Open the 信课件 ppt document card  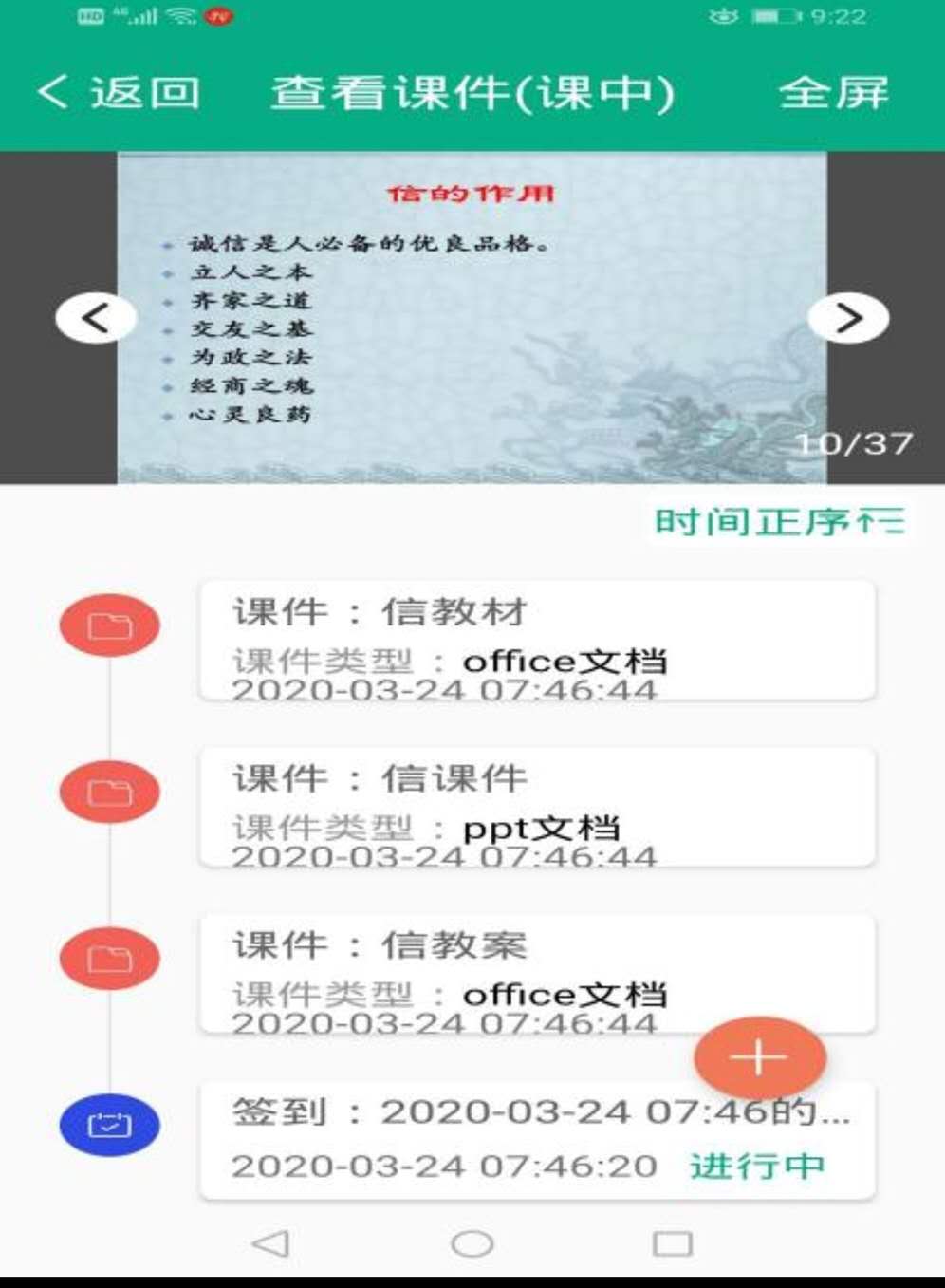tap(536, 807)
